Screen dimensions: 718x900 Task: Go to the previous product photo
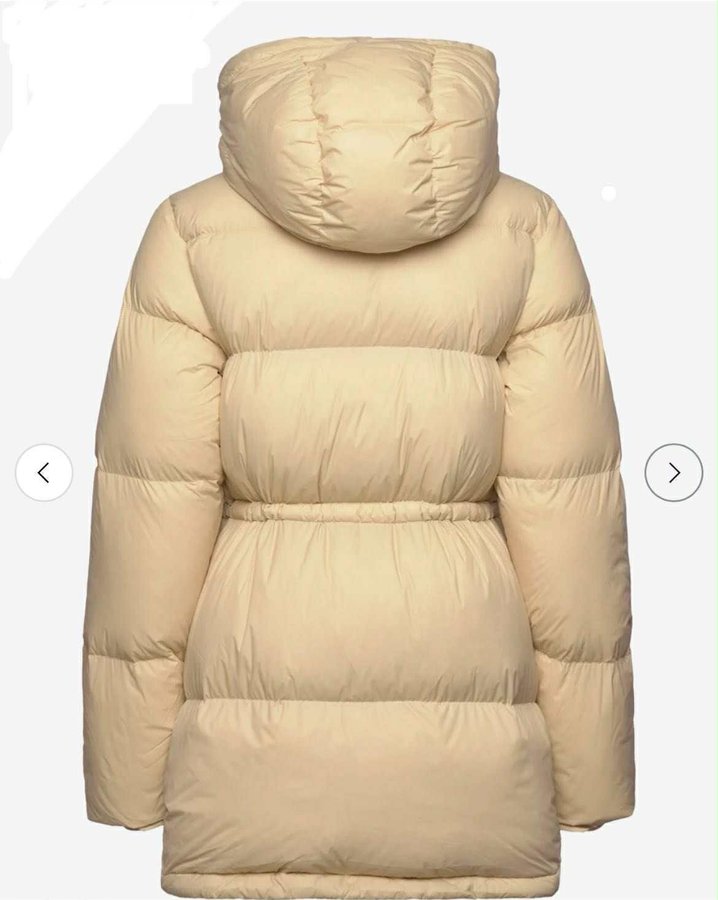44,473
